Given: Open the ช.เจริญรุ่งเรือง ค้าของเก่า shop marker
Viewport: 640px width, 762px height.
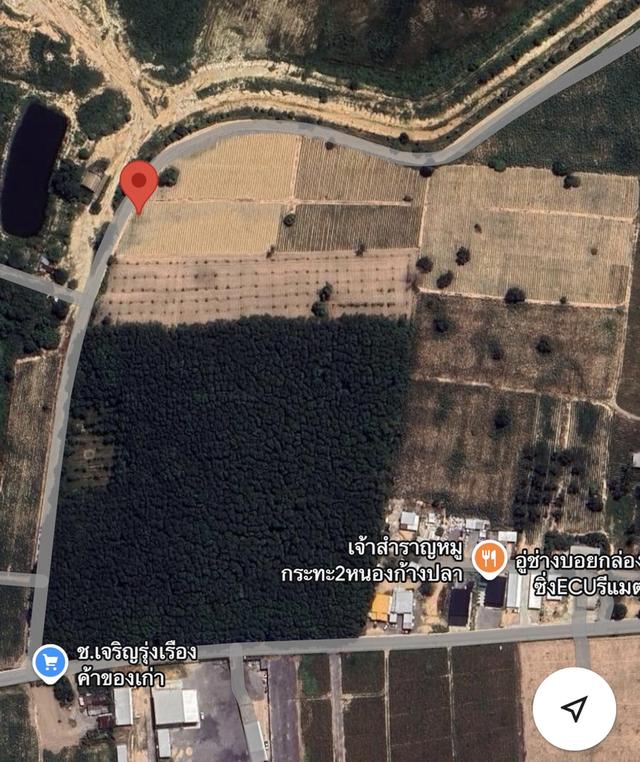Looking at the screenshot, I should pyautogui.click(x=50, y=661).
